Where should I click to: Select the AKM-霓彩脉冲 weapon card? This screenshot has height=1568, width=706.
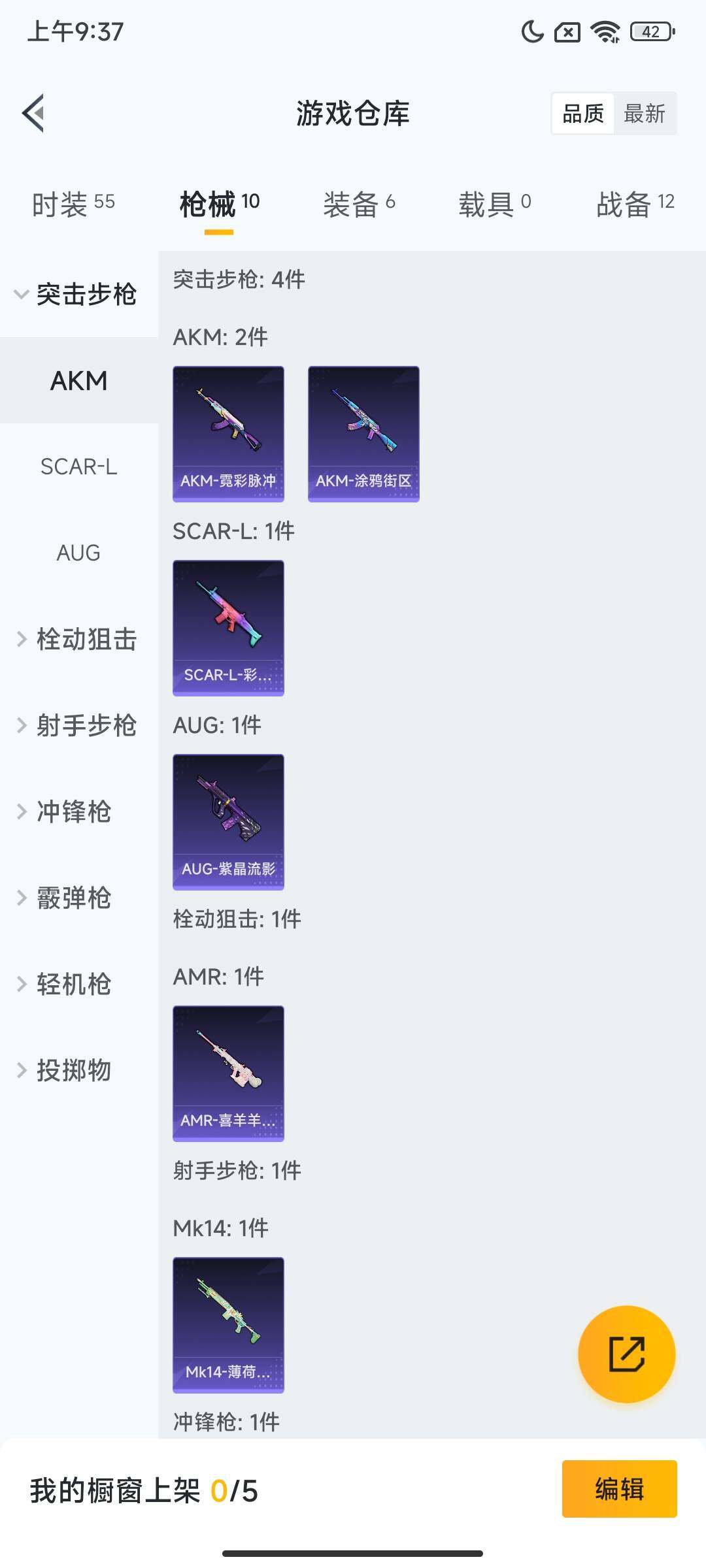(228, 433)
